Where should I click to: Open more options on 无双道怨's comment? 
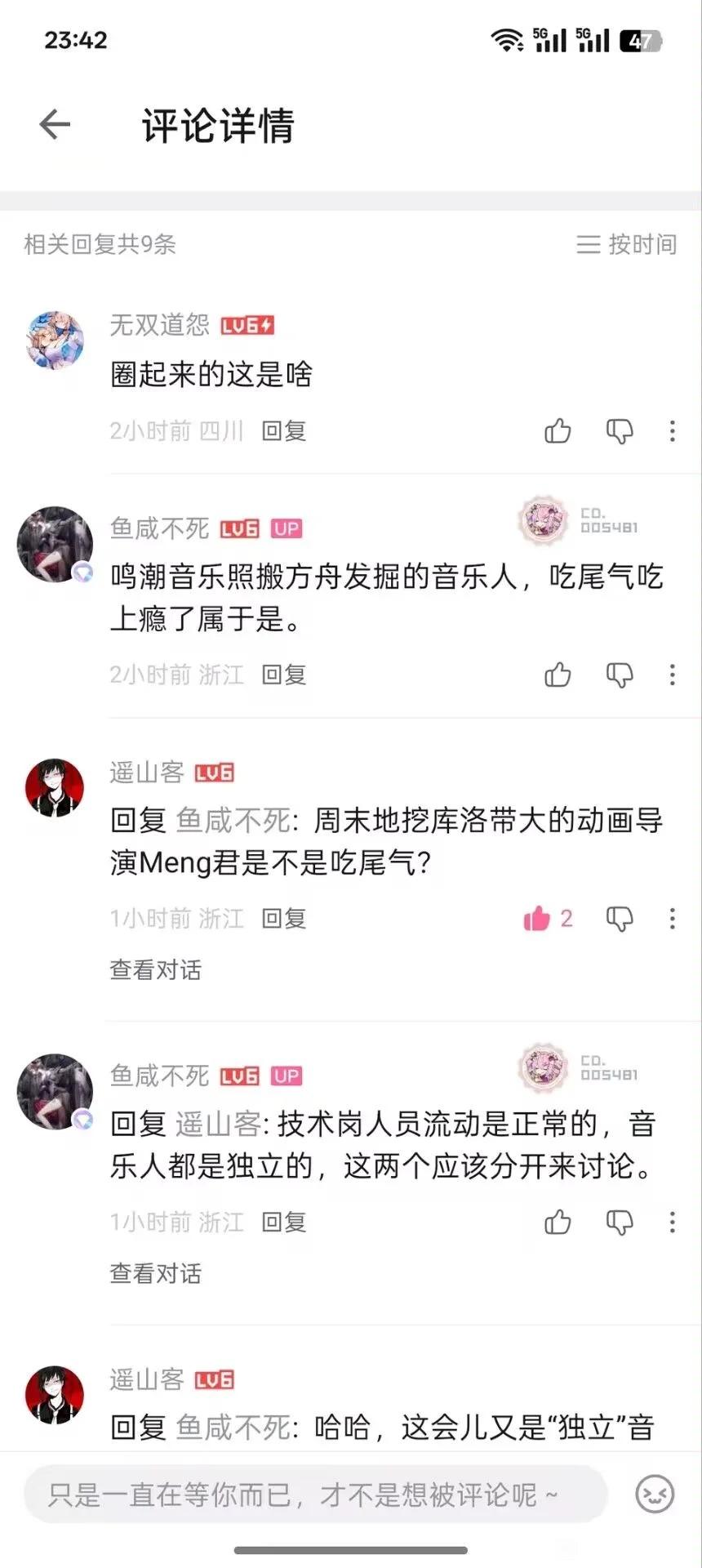coord(672,430)
